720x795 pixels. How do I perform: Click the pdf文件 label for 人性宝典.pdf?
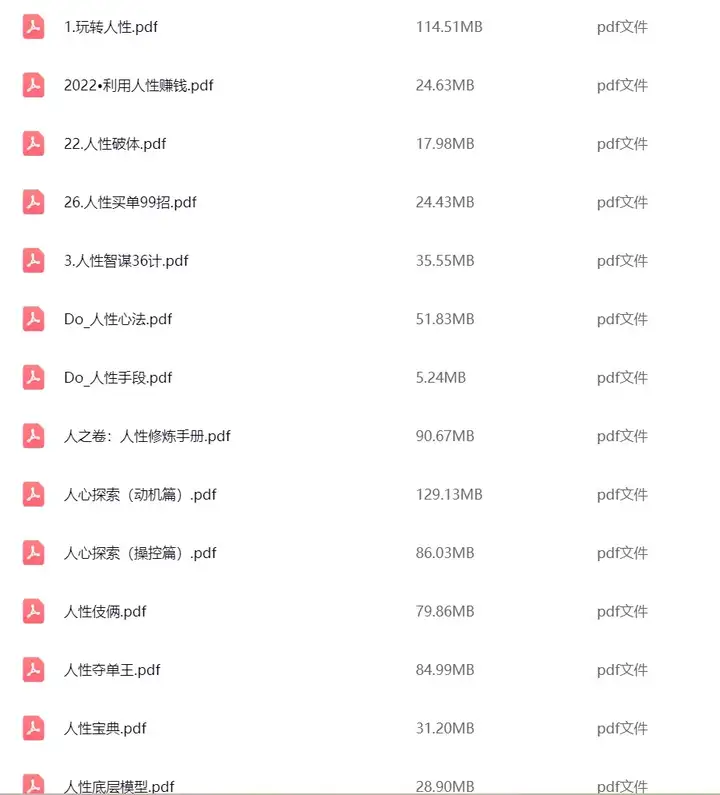[x=621, y=728]
